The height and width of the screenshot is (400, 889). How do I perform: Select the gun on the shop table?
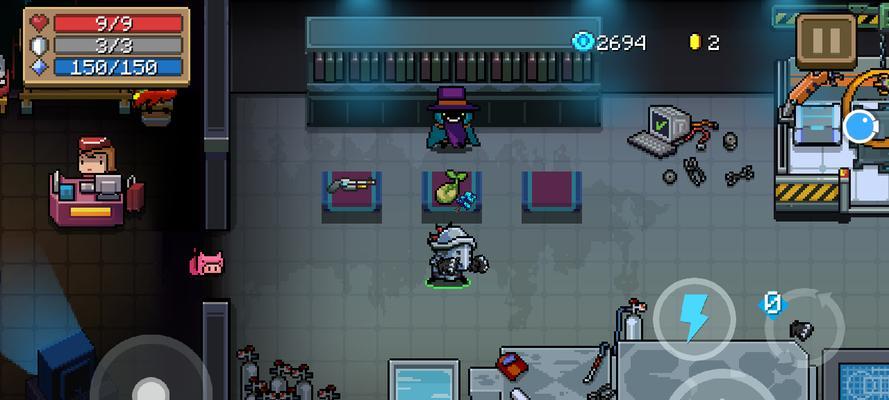click(350, 184)
